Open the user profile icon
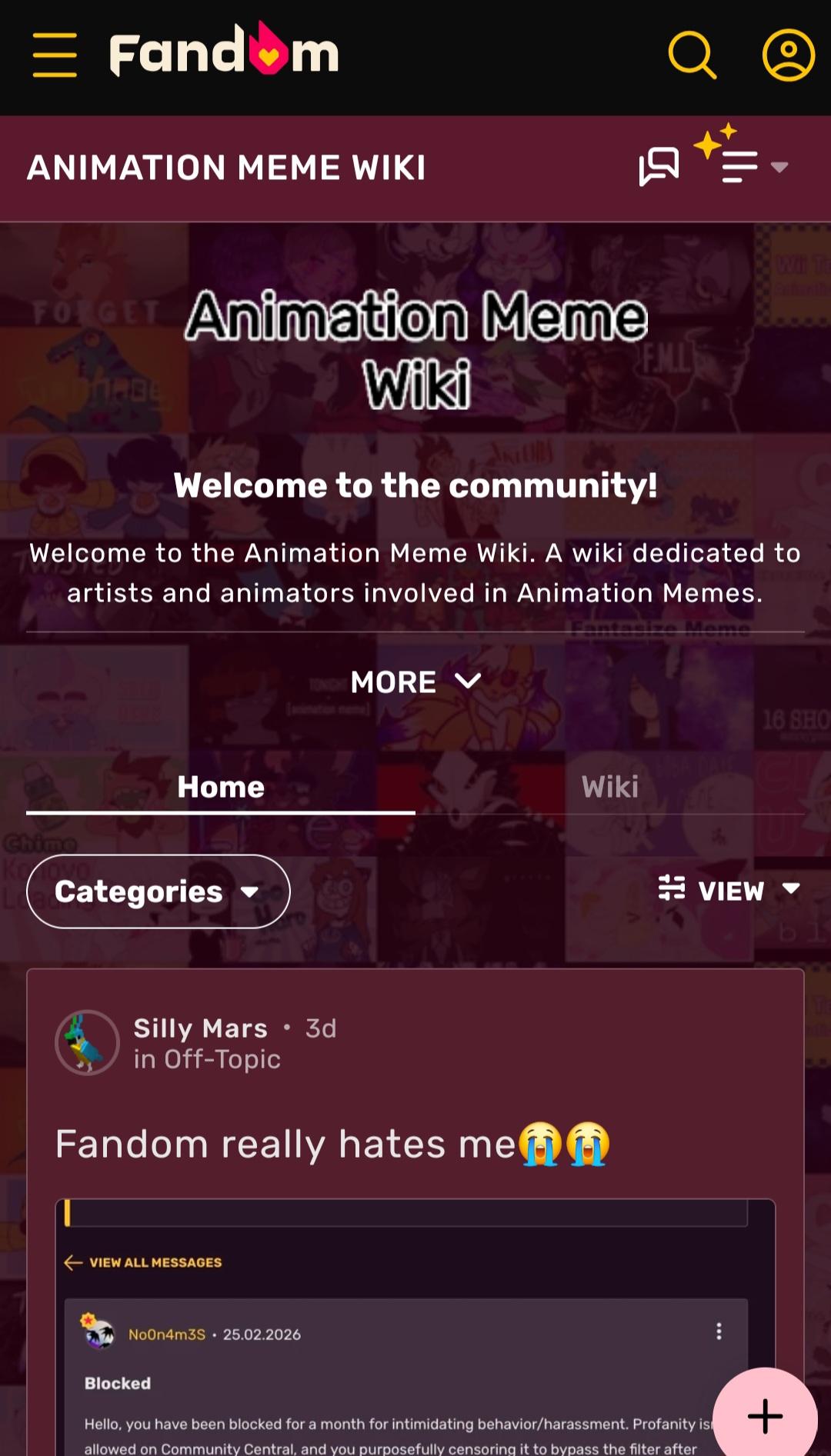 pos(788,55)
